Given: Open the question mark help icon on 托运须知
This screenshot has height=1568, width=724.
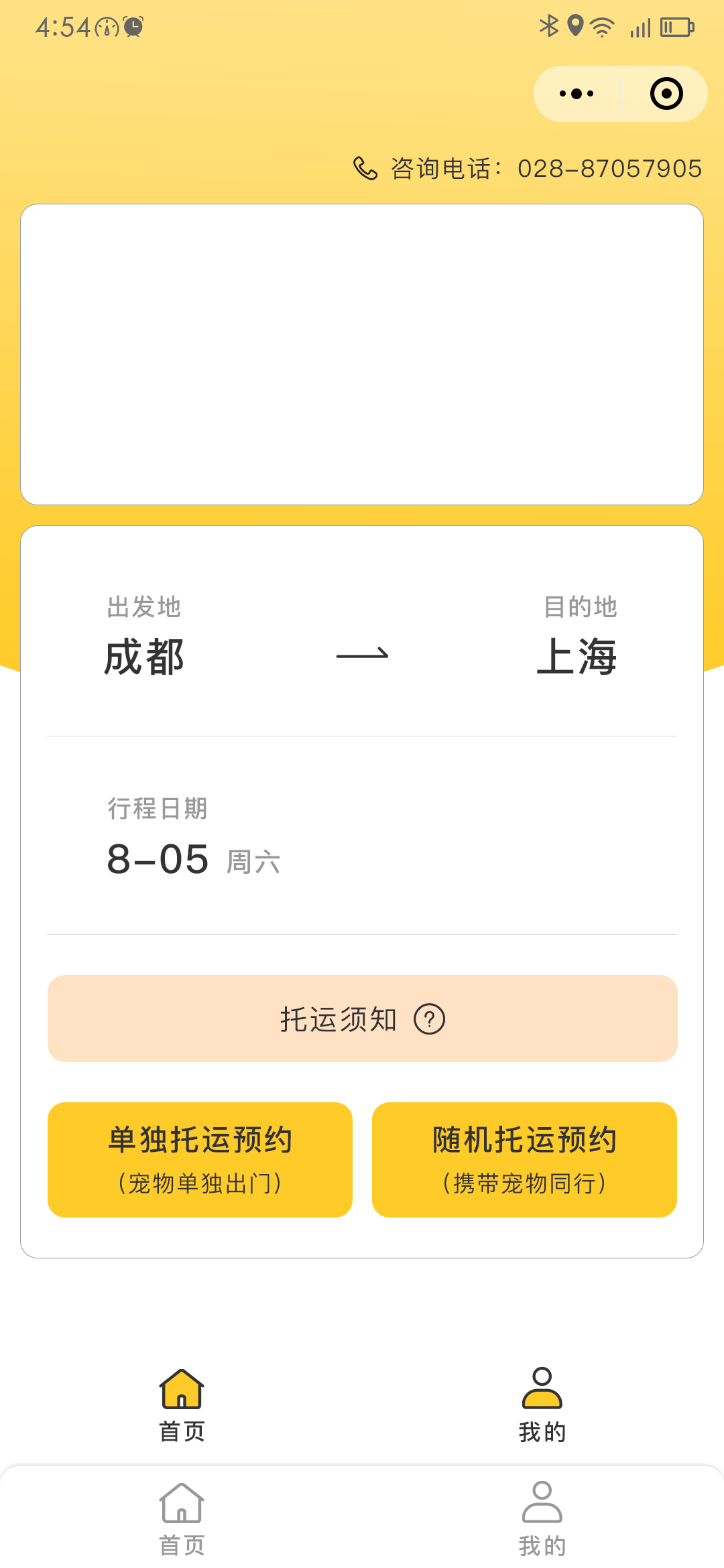Looking at the screenshot, I should pos(430,1019).
